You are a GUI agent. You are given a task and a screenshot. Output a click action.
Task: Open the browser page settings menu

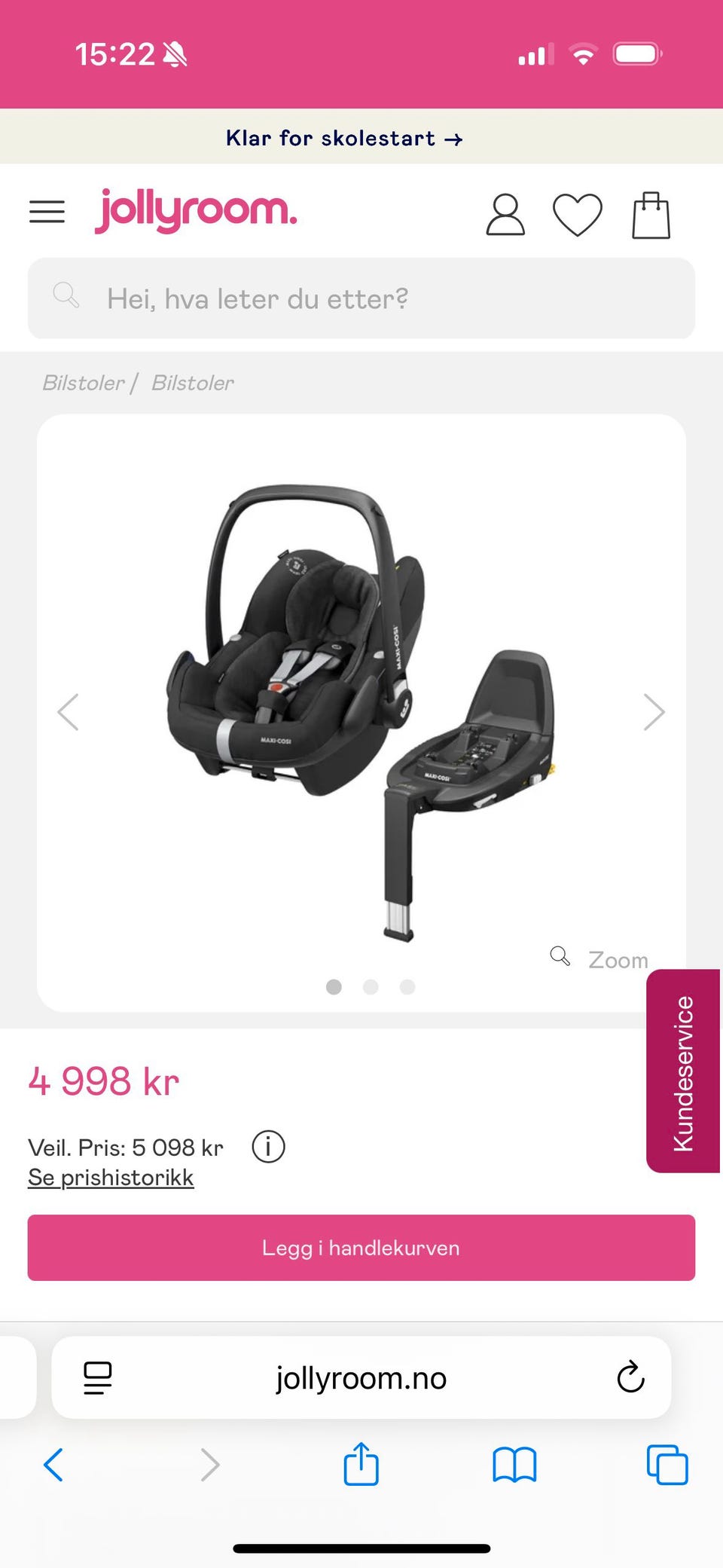point(98,1377)
